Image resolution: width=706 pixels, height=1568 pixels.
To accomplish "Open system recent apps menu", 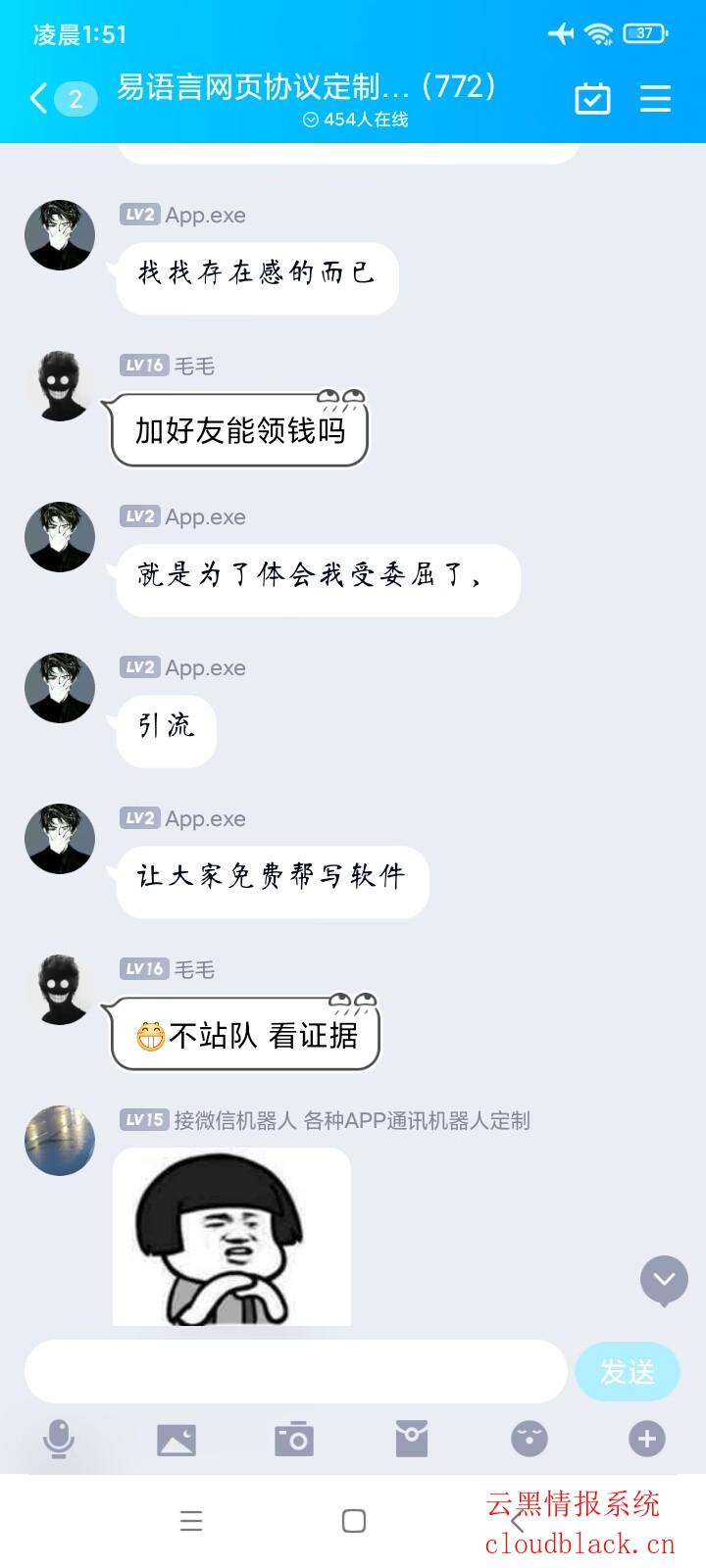I will click(x=191, y=1520).
